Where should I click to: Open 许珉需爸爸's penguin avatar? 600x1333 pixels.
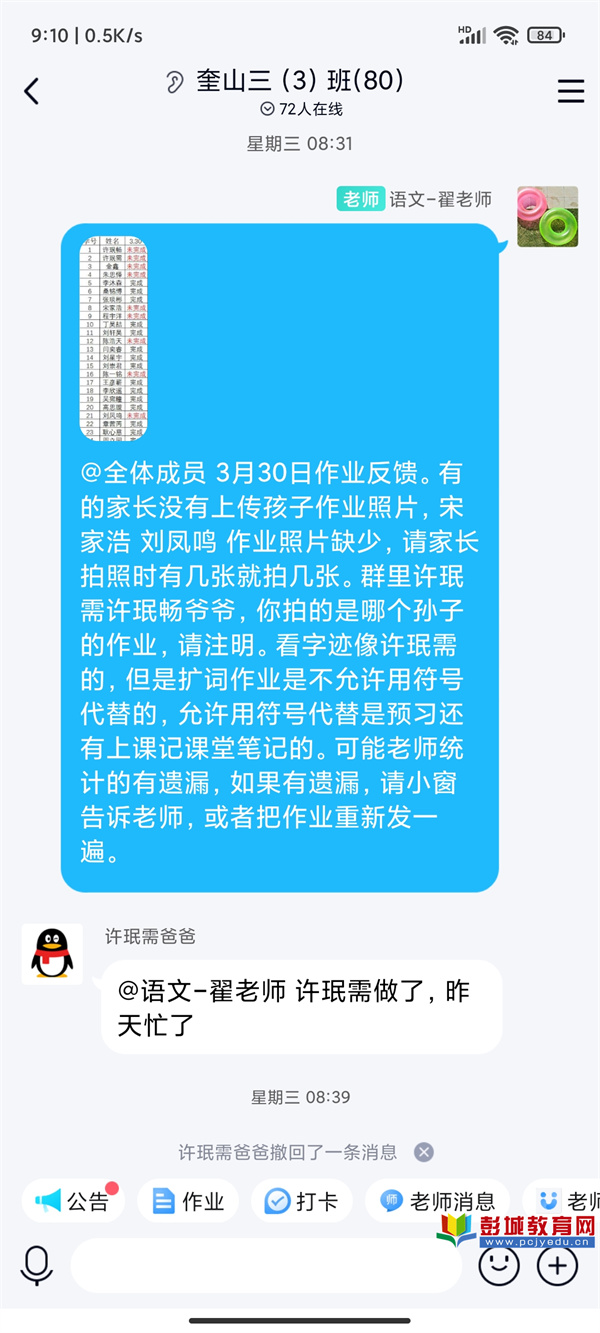coord(52,954)
